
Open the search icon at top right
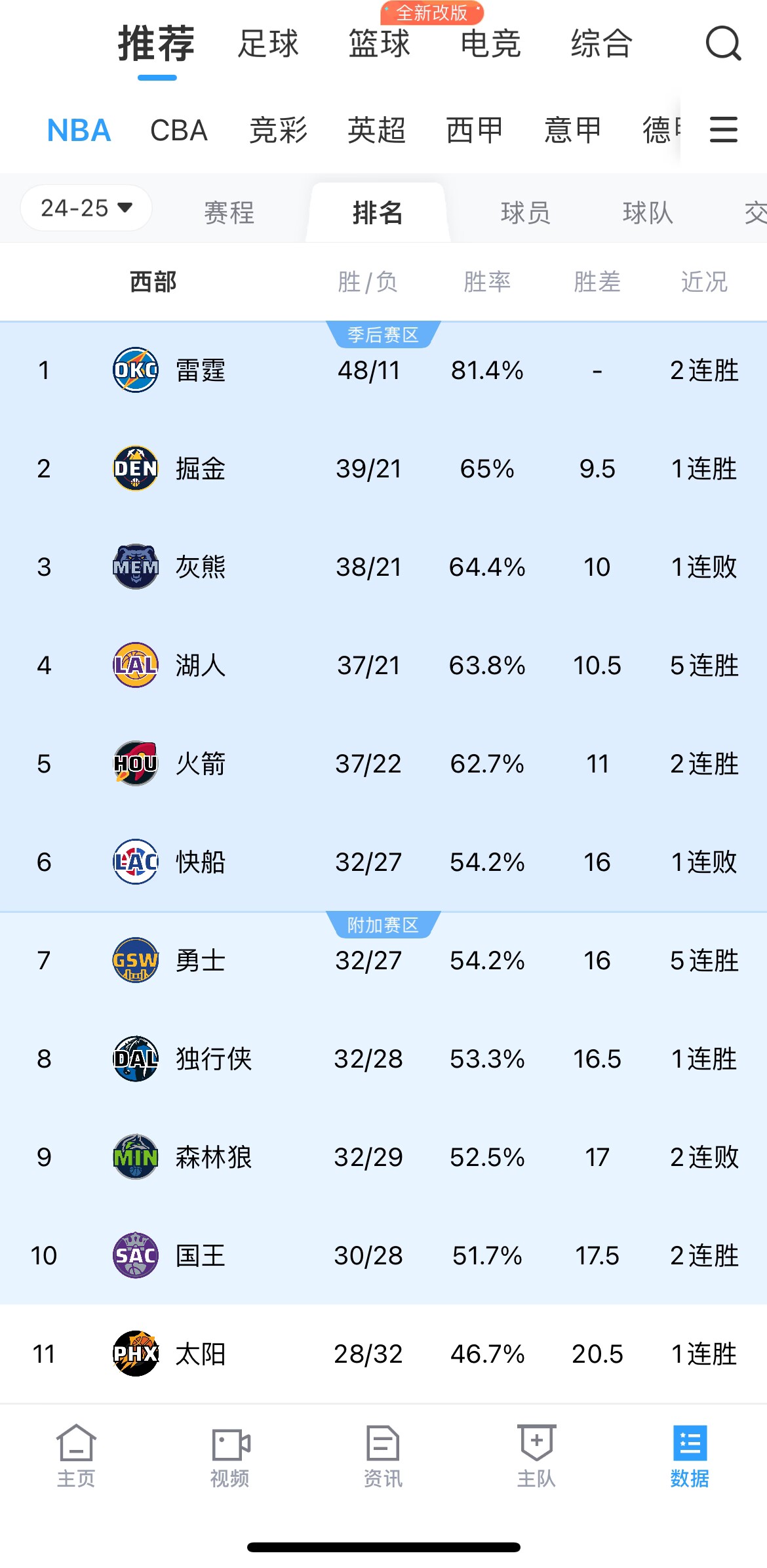point(722,44)
